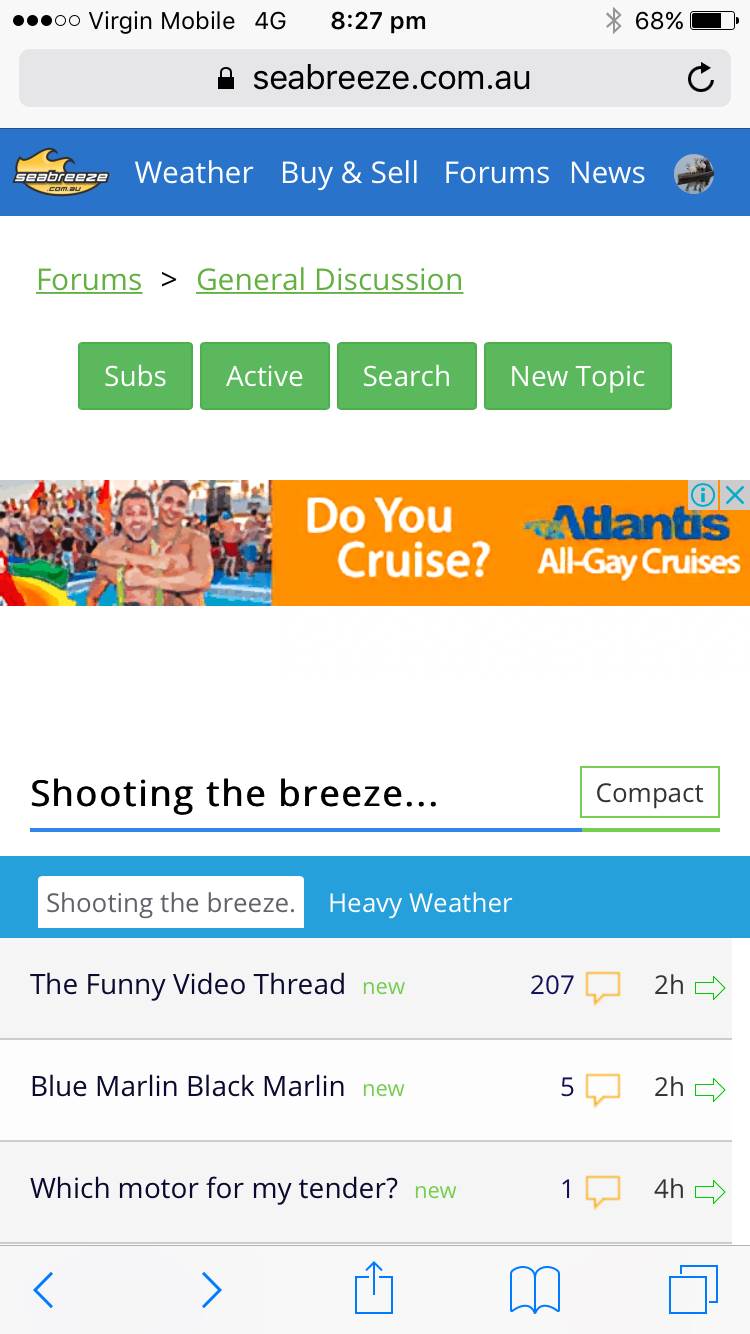The image size is (750, 1334).
Task: Open the Safari share sheet
Action: pos(374,1289)
